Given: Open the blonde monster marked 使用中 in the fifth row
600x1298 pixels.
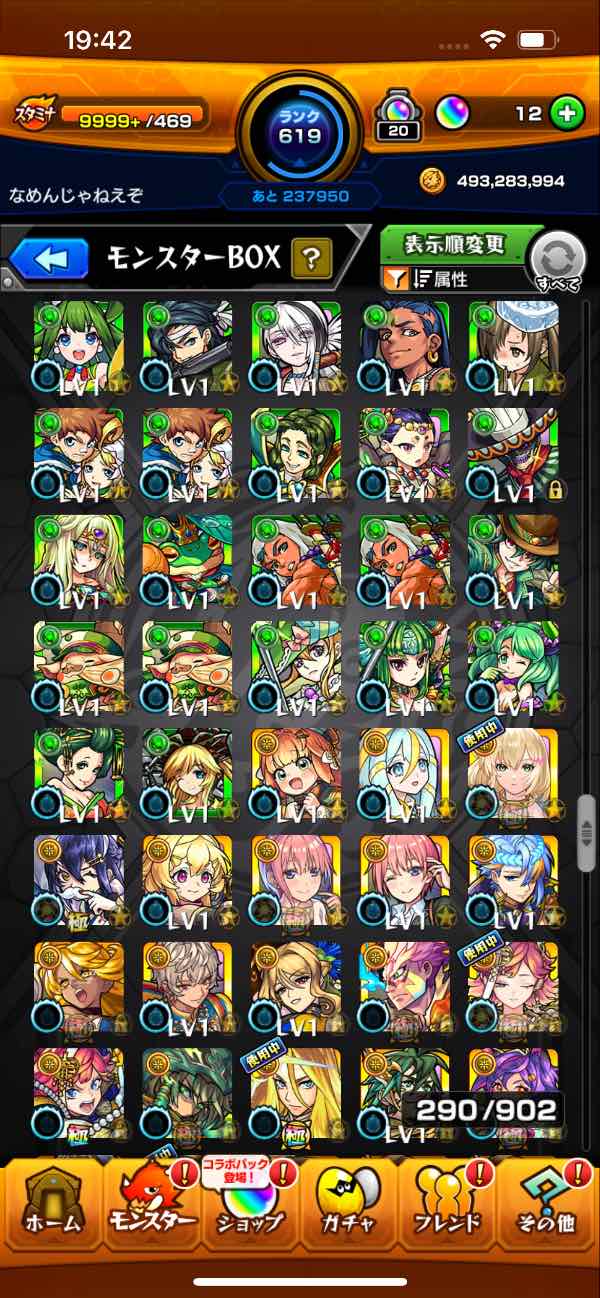Looking at the screenshot, I should tap(513, 774).
